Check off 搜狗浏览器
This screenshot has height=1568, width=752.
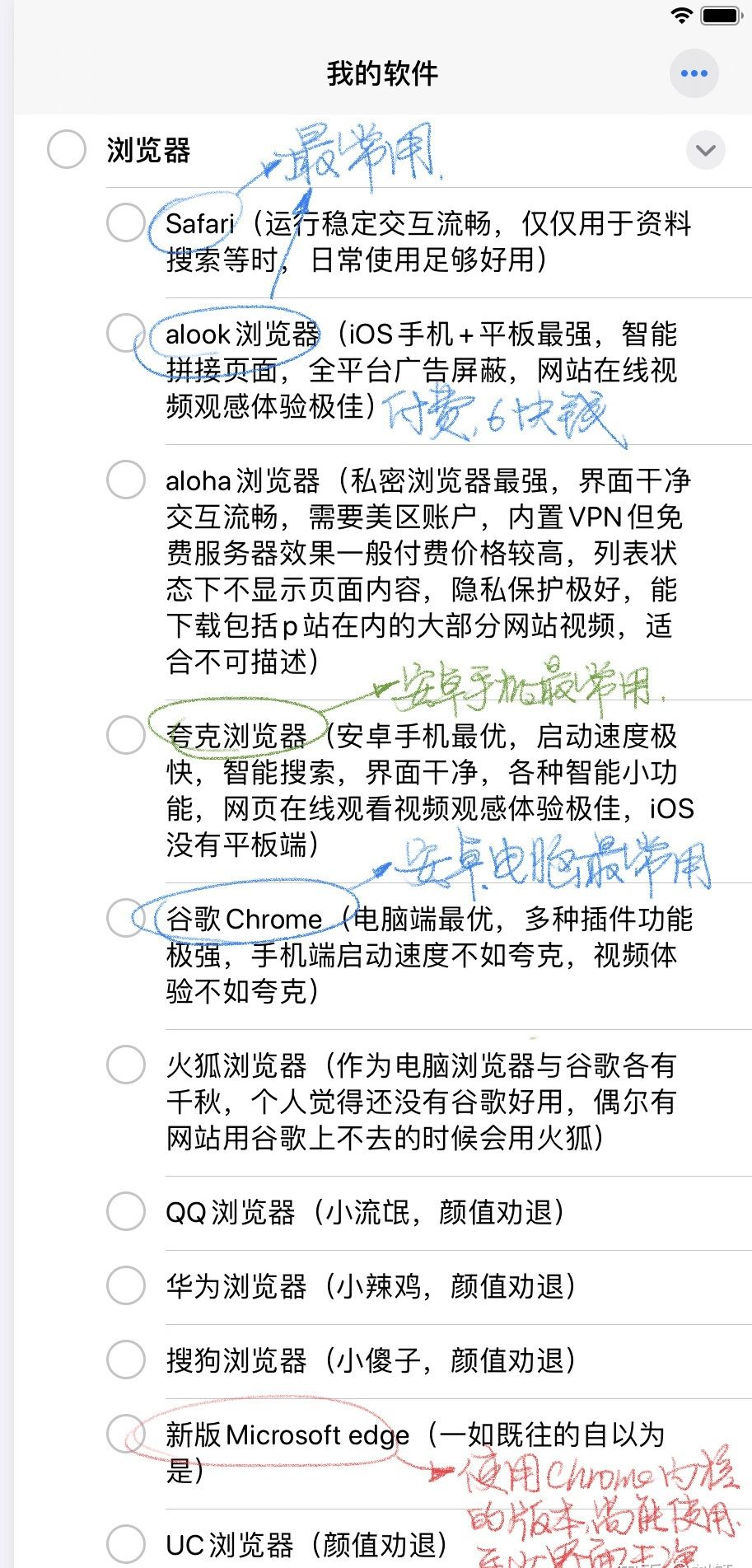(x=126, y=1360)
